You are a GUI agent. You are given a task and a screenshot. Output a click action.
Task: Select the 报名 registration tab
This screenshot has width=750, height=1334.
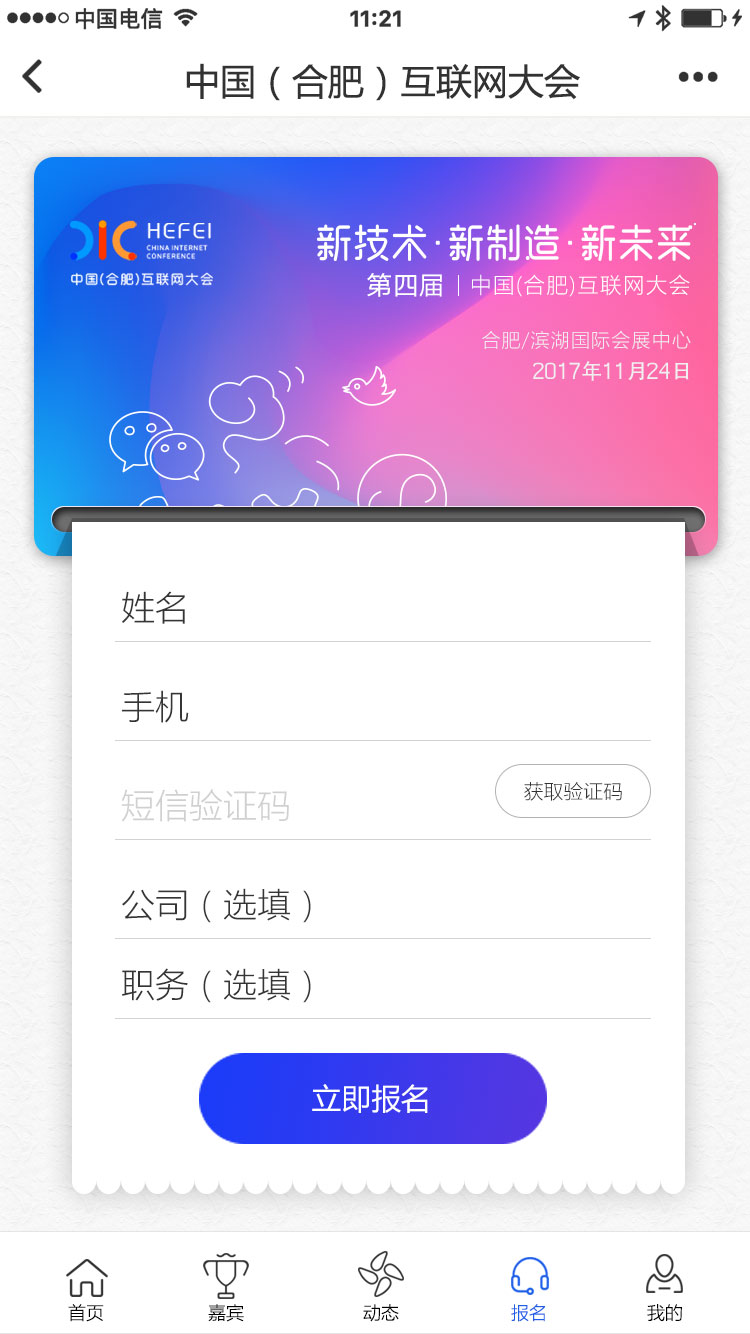(529, 1288)
